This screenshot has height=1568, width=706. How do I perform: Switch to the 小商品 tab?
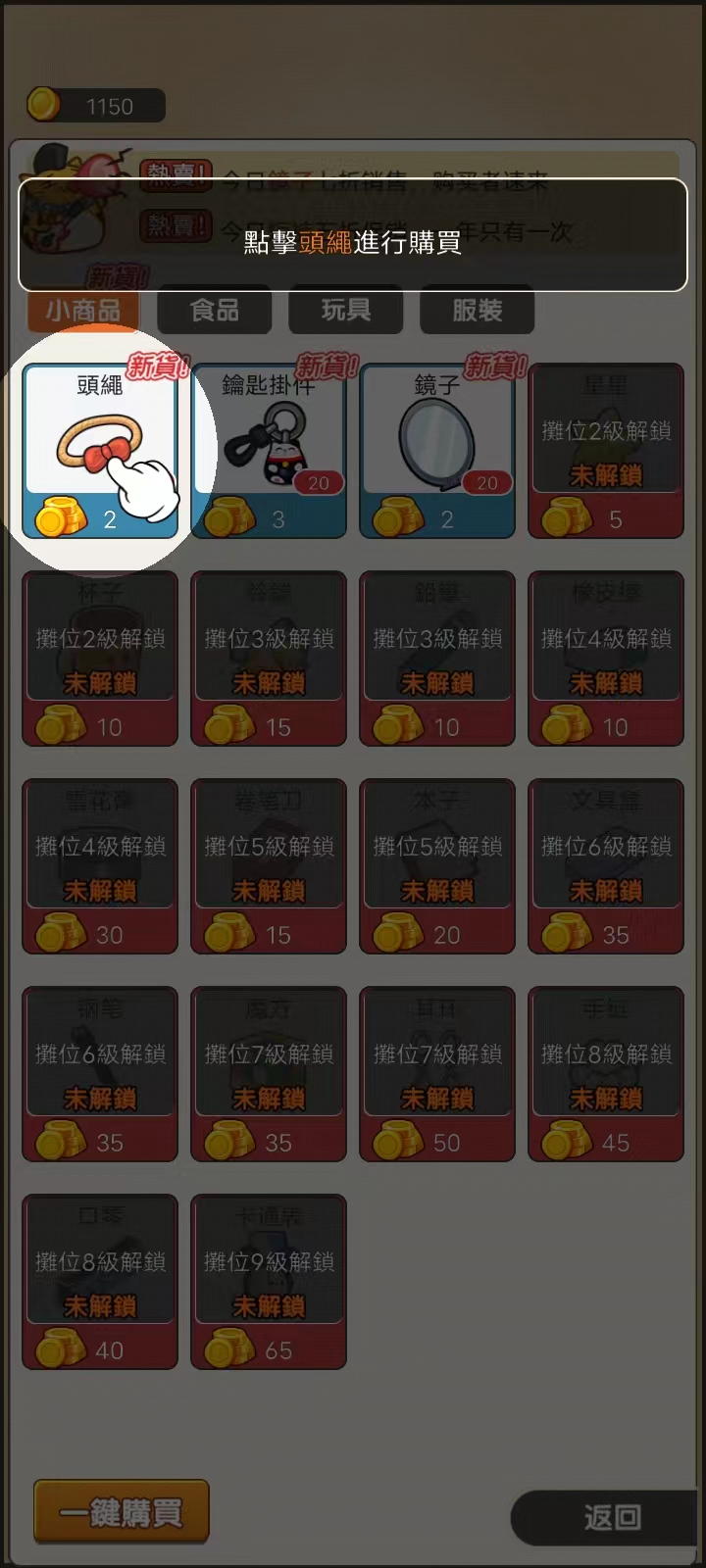tap(83, 311)
